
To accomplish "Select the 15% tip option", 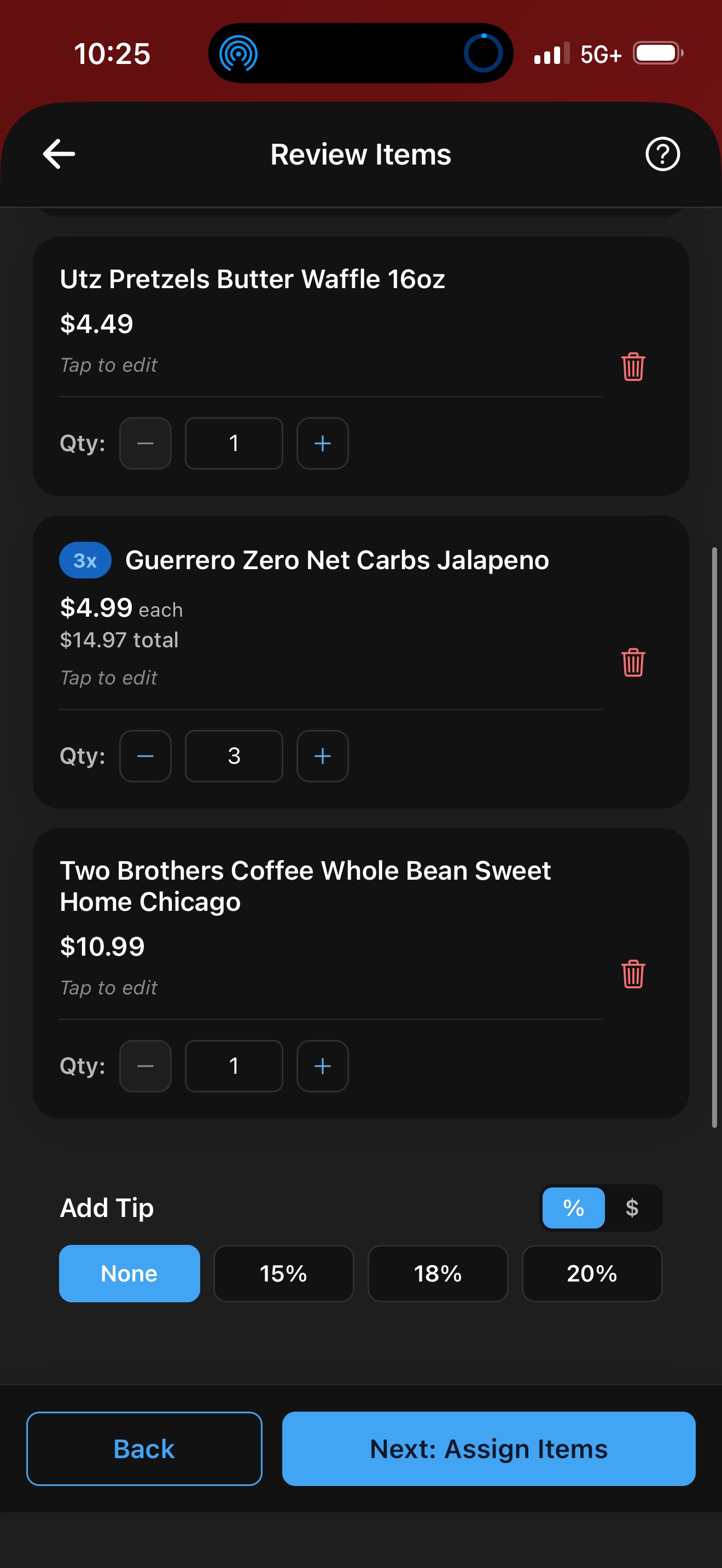I will pyautogui.click(x=284, y=1273).
